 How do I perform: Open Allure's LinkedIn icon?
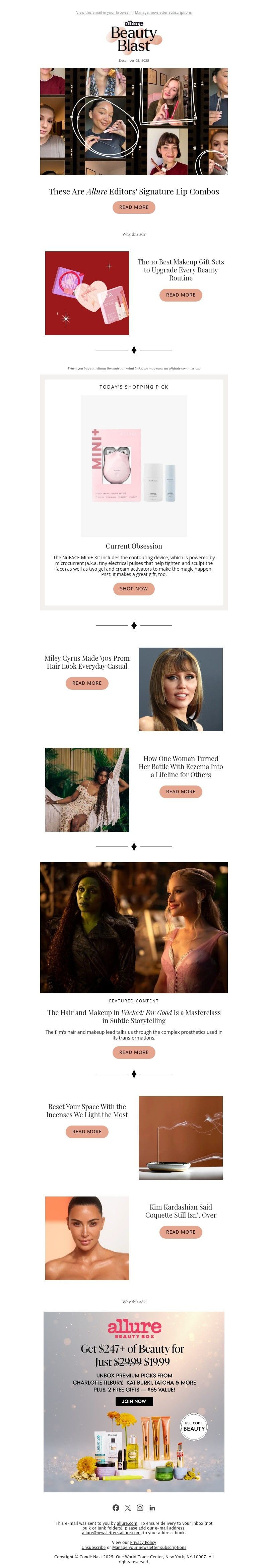[152, 1507]
